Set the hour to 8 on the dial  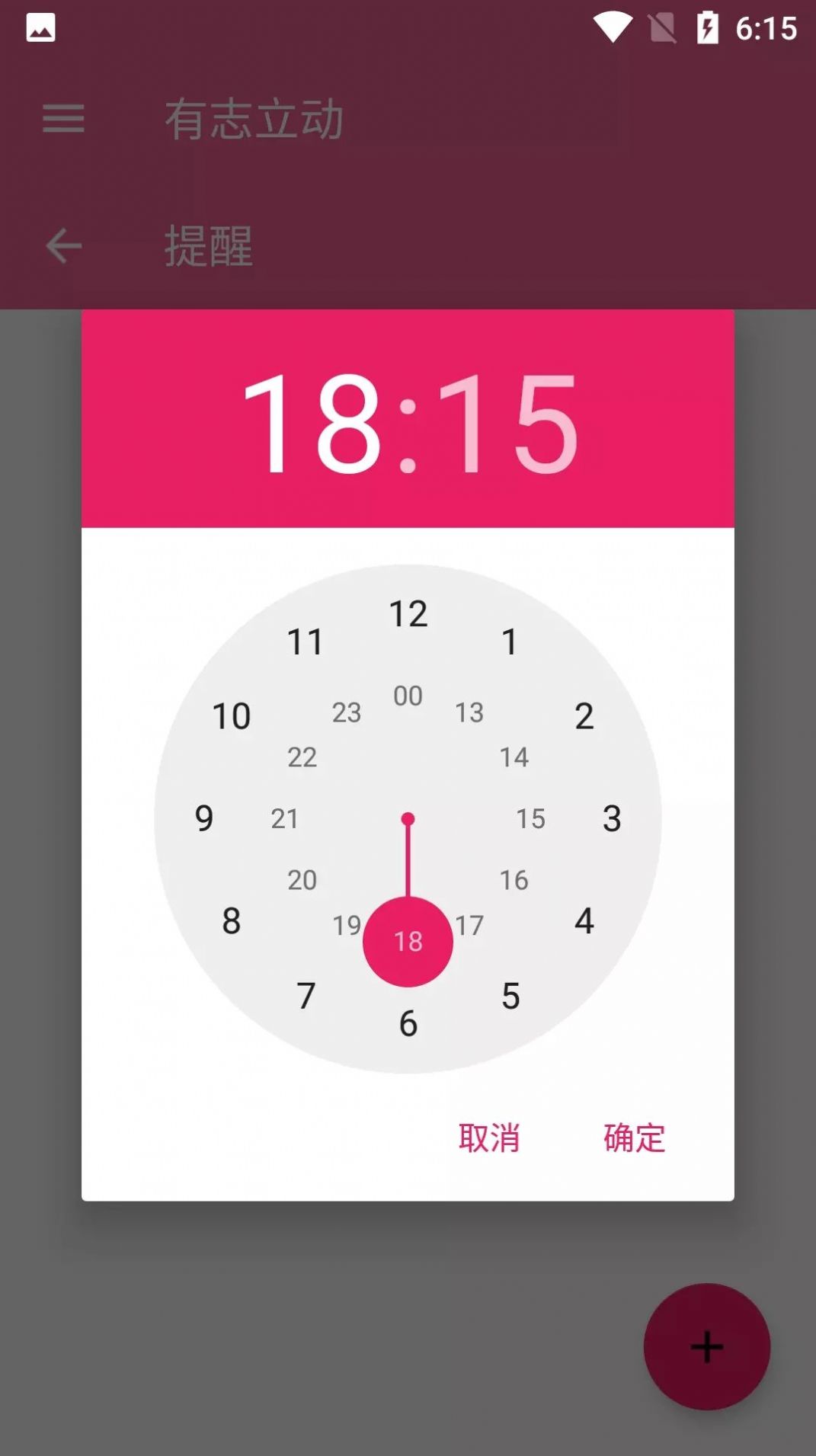click(232, 921)
